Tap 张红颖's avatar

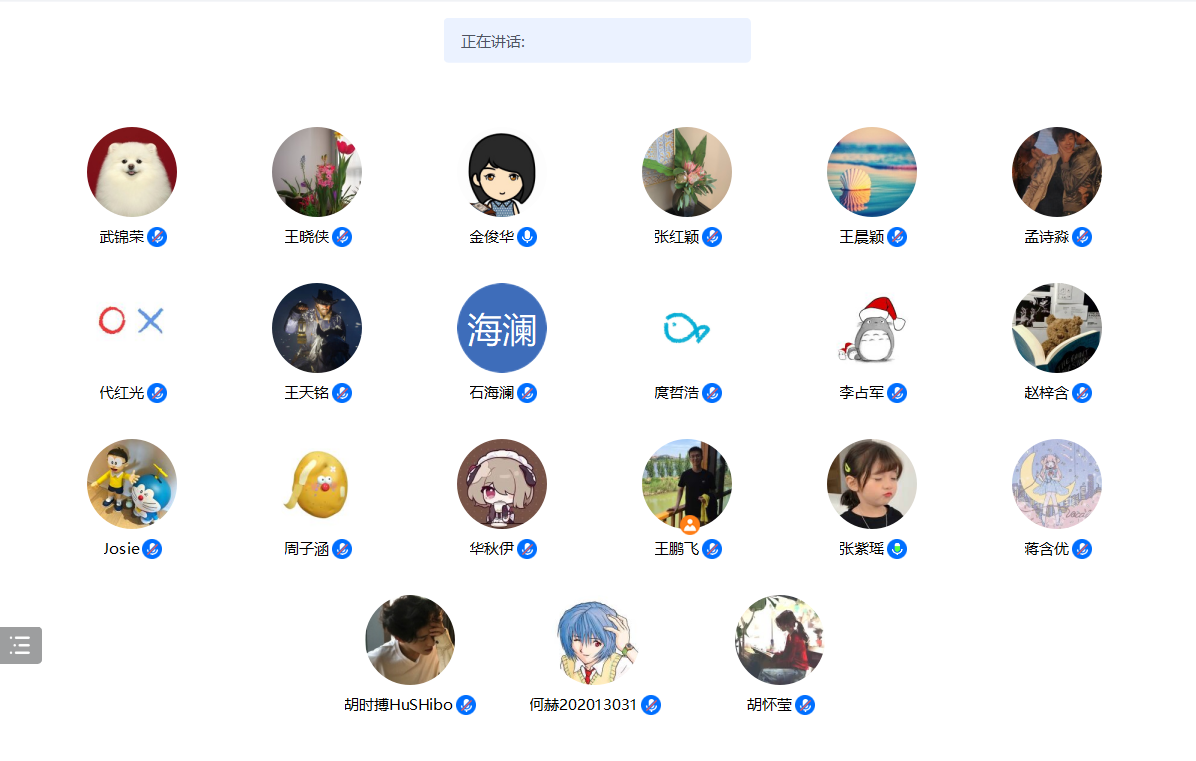(x=687, y=172)
